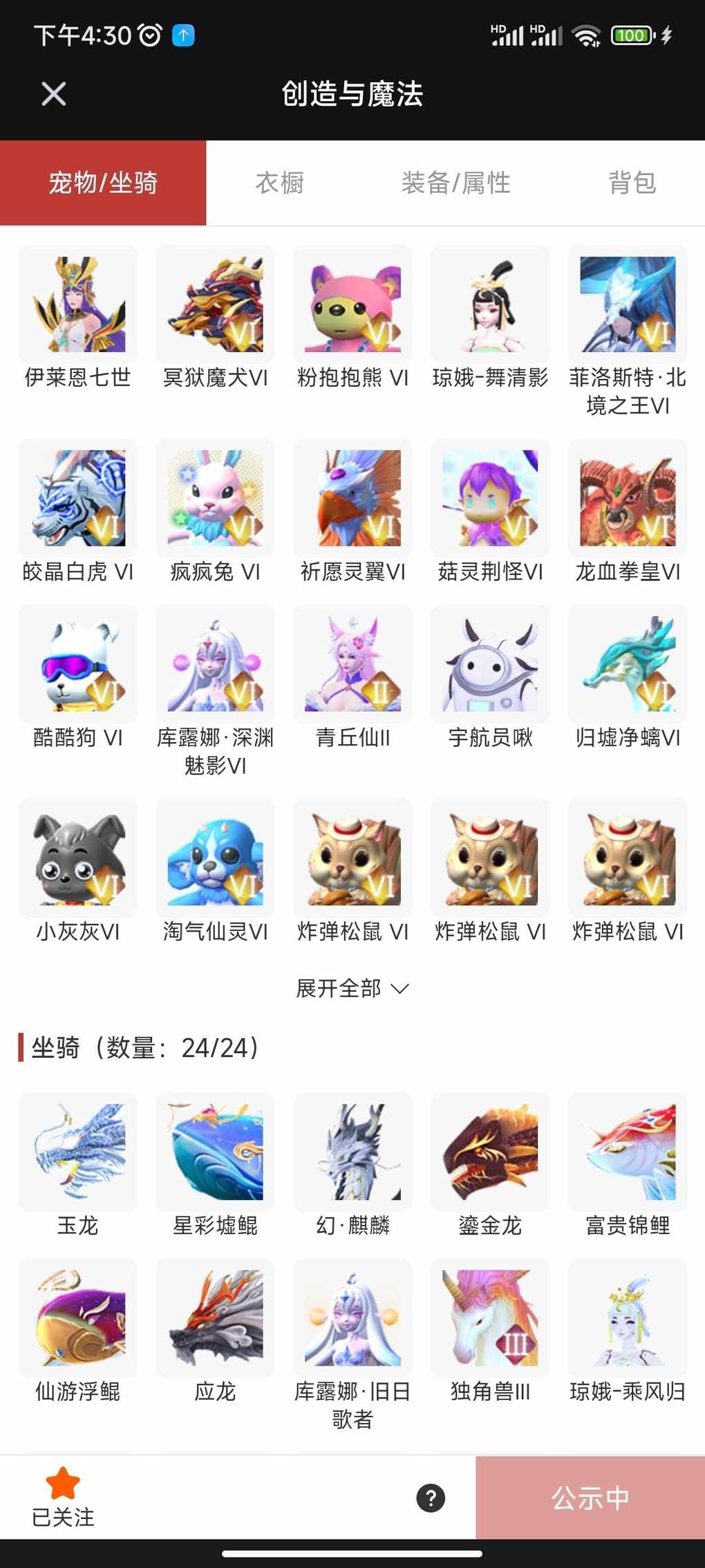The width and height of the screenshot is (705, 1568).
Task: Switch to the 衣橱 tab
Action: [280, 183]
